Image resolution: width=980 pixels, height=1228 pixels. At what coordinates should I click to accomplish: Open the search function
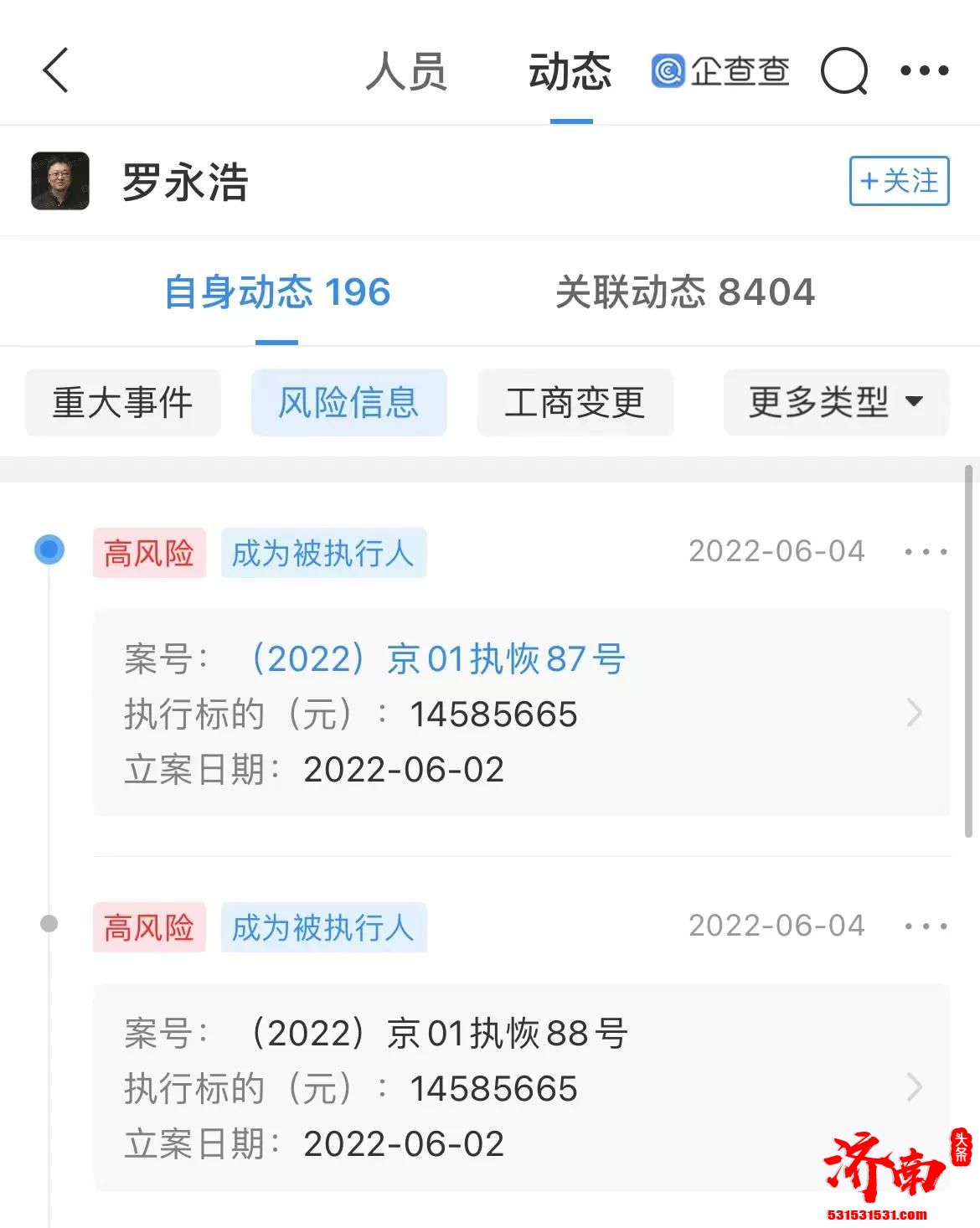point(843,71)
